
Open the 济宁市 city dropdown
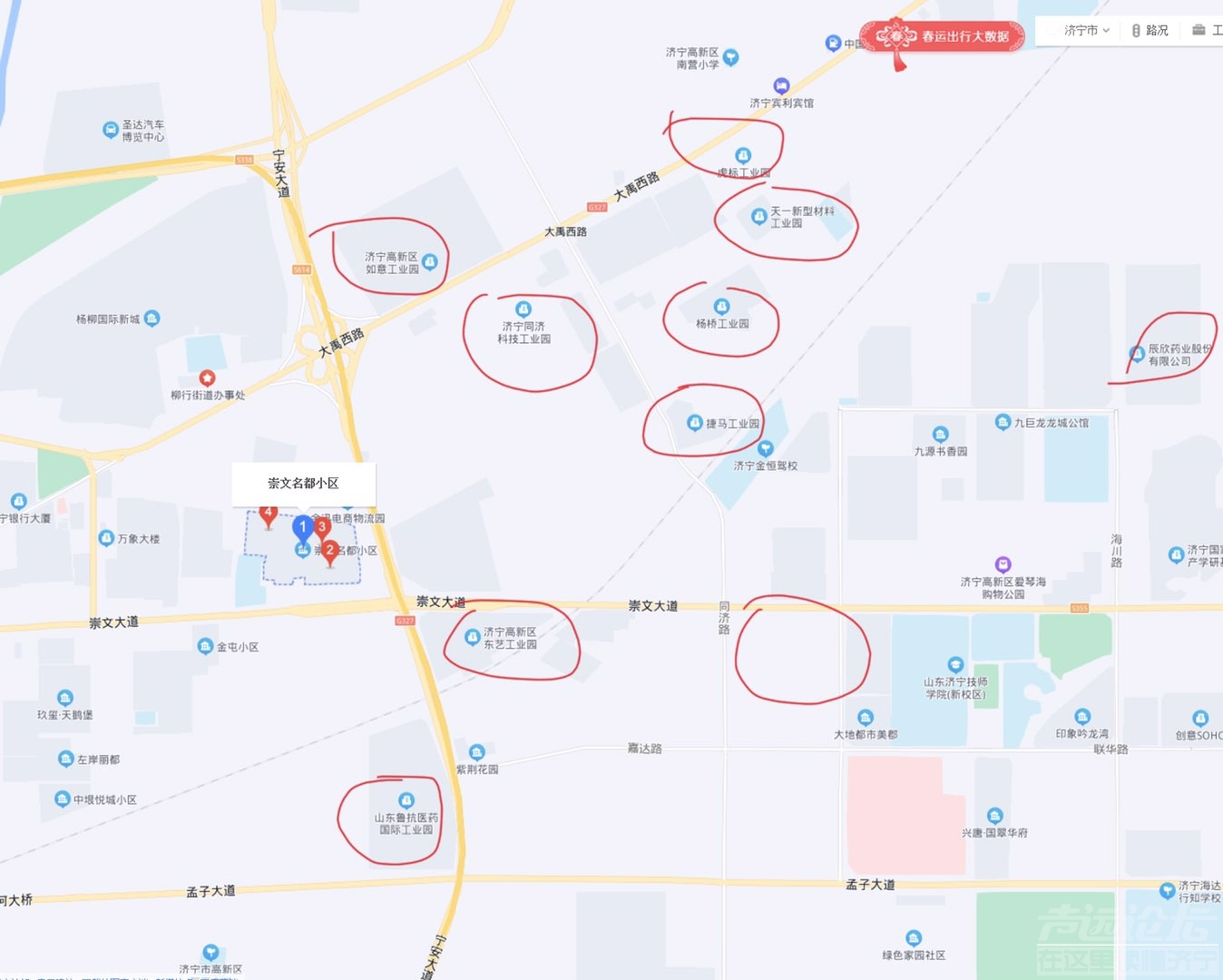1086,31
